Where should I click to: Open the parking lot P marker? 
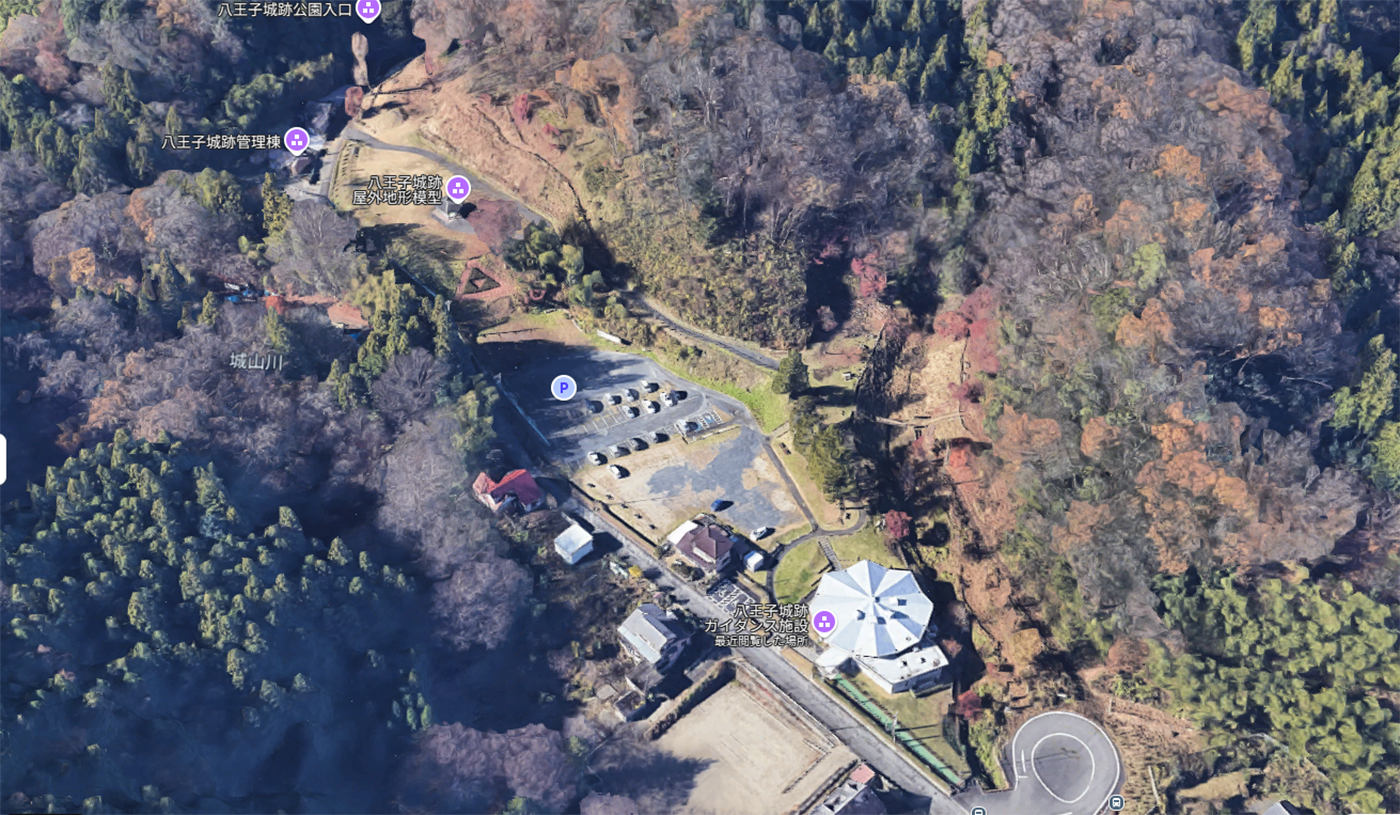pos(564,388)
